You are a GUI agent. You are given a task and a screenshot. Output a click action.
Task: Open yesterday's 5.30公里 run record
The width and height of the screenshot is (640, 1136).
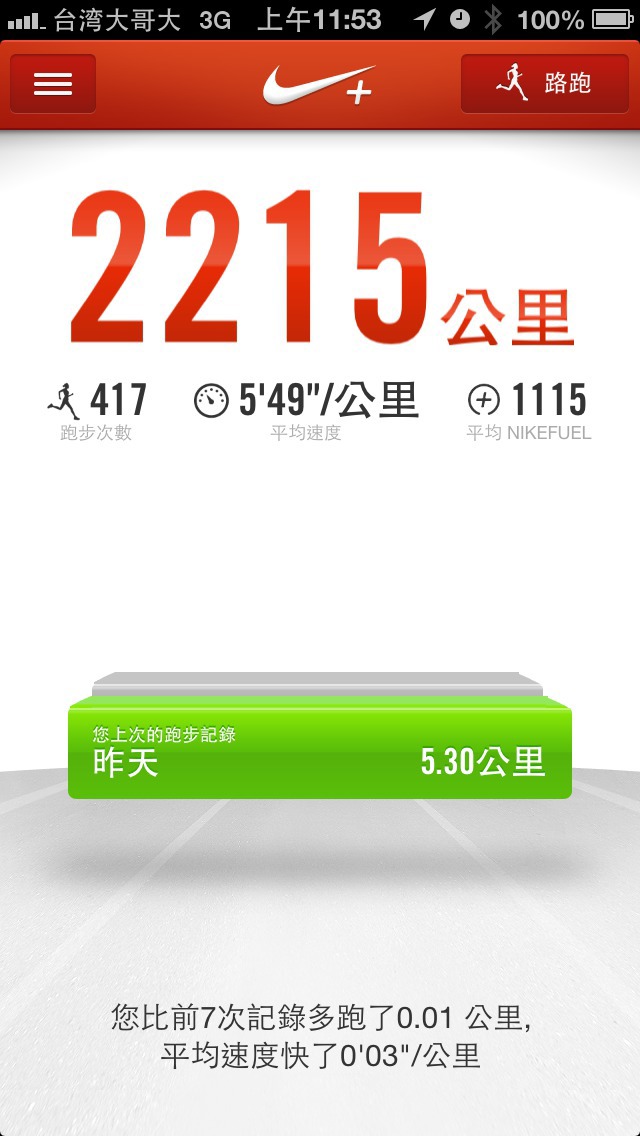pos(320,752)
